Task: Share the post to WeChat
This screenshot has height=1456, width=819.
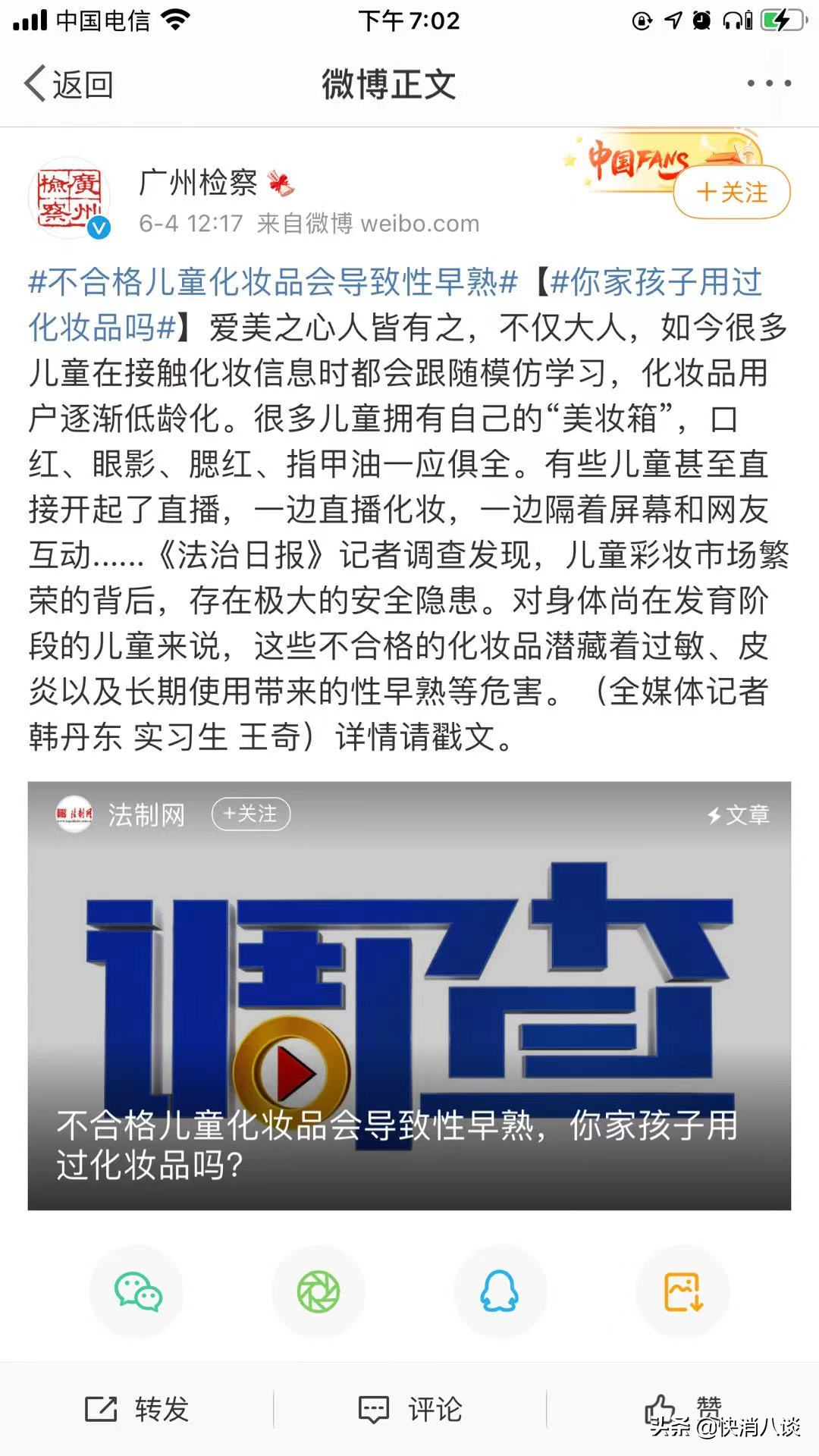Action: (x=137, y=1291)
